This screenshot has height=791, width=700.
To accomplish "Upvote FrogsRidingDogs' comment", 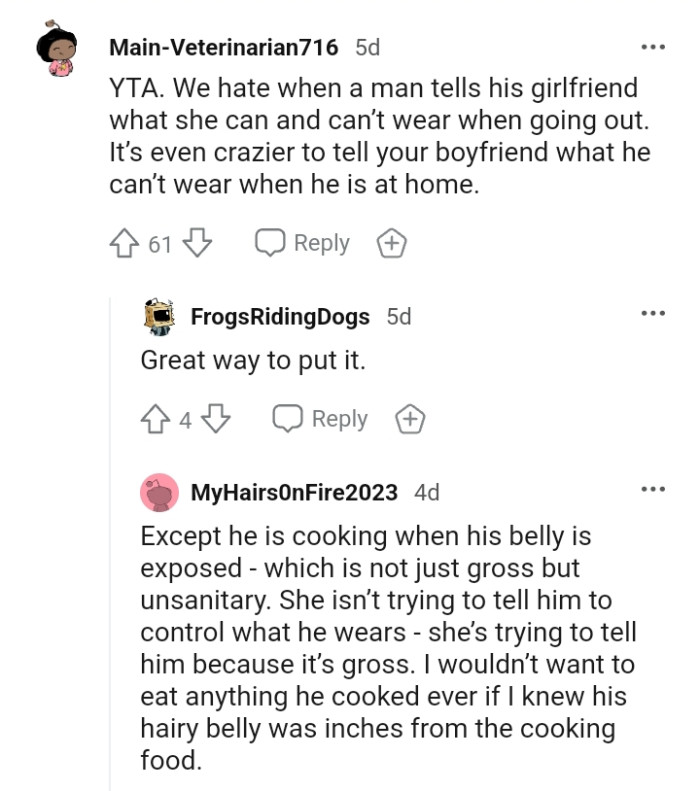I will [x=158, y=419].
